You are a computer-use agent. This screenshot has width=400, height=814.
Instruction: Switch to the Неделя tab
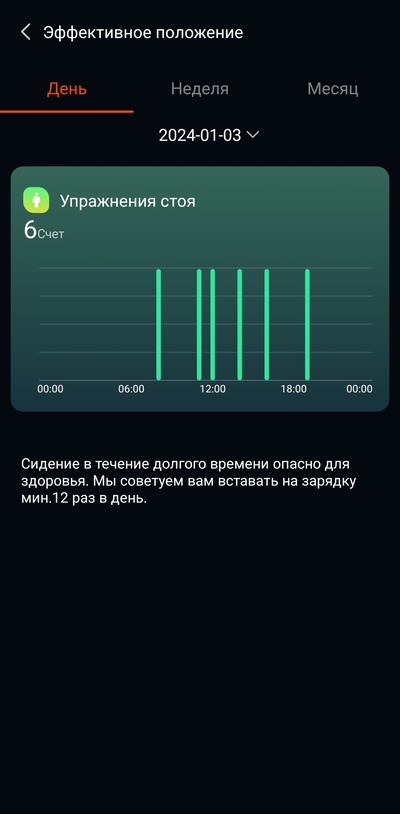coord(200,89)
